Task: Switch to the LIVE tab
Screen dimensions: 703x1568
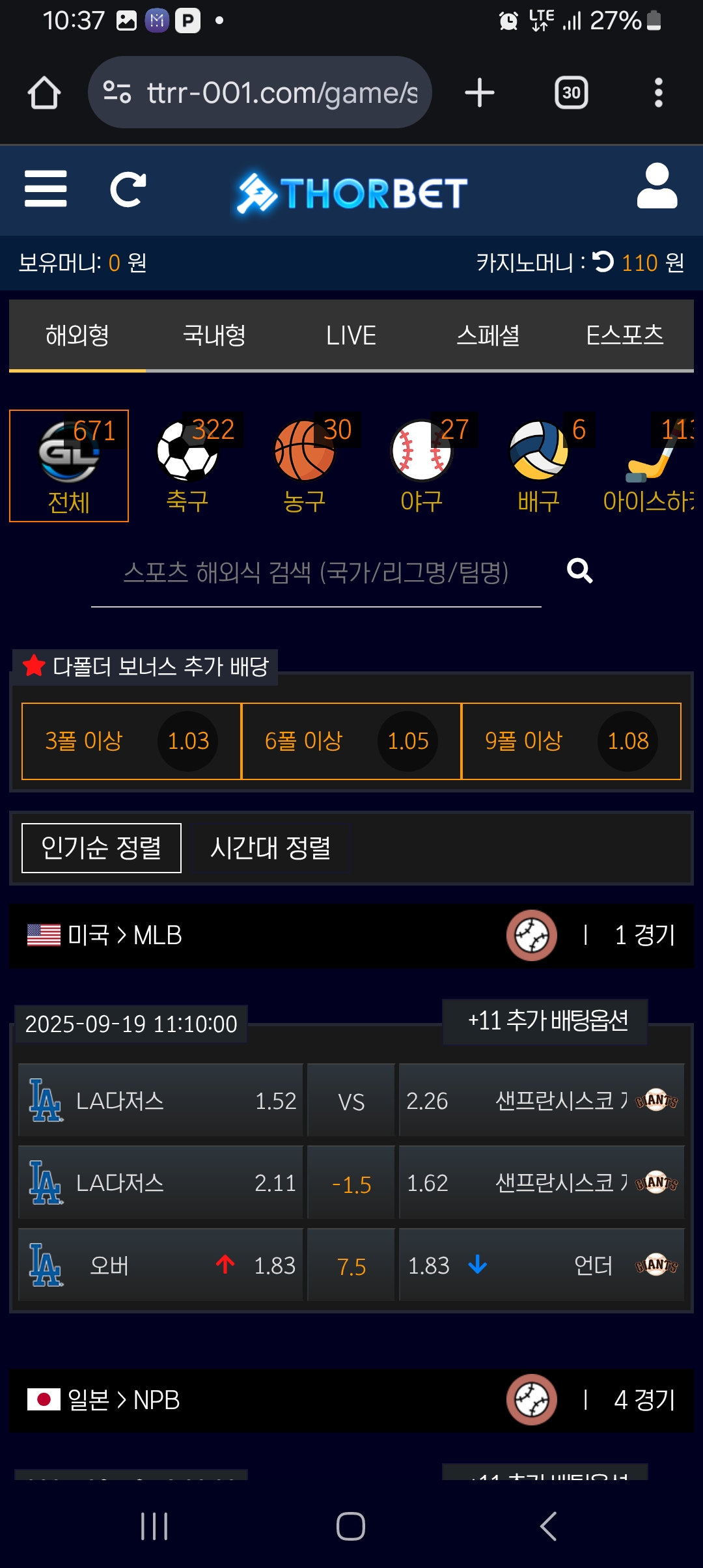Action: [x=351, y=336]
